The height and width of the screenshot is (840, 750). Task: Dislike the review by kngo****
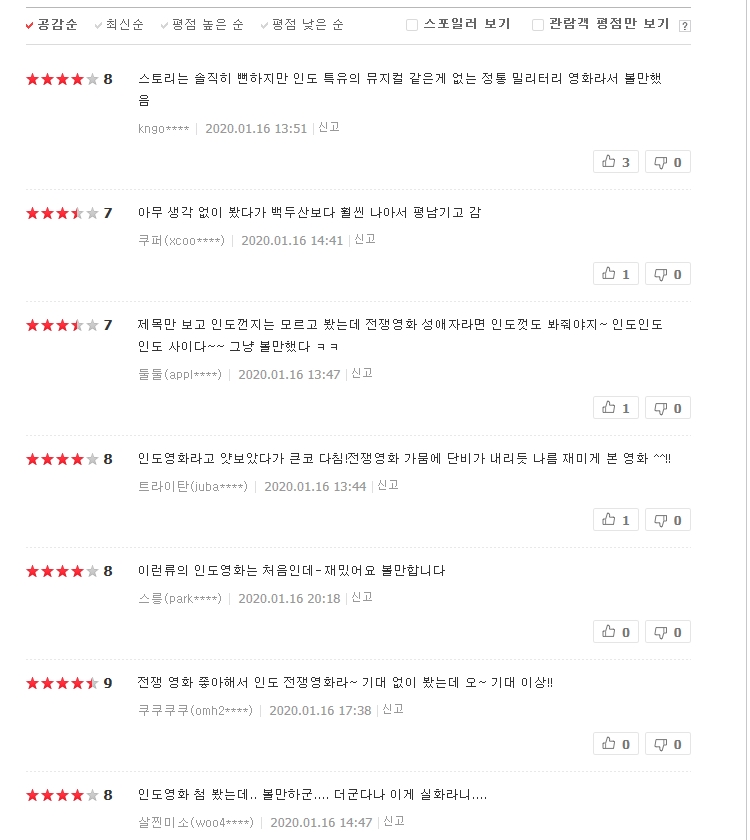667,162
